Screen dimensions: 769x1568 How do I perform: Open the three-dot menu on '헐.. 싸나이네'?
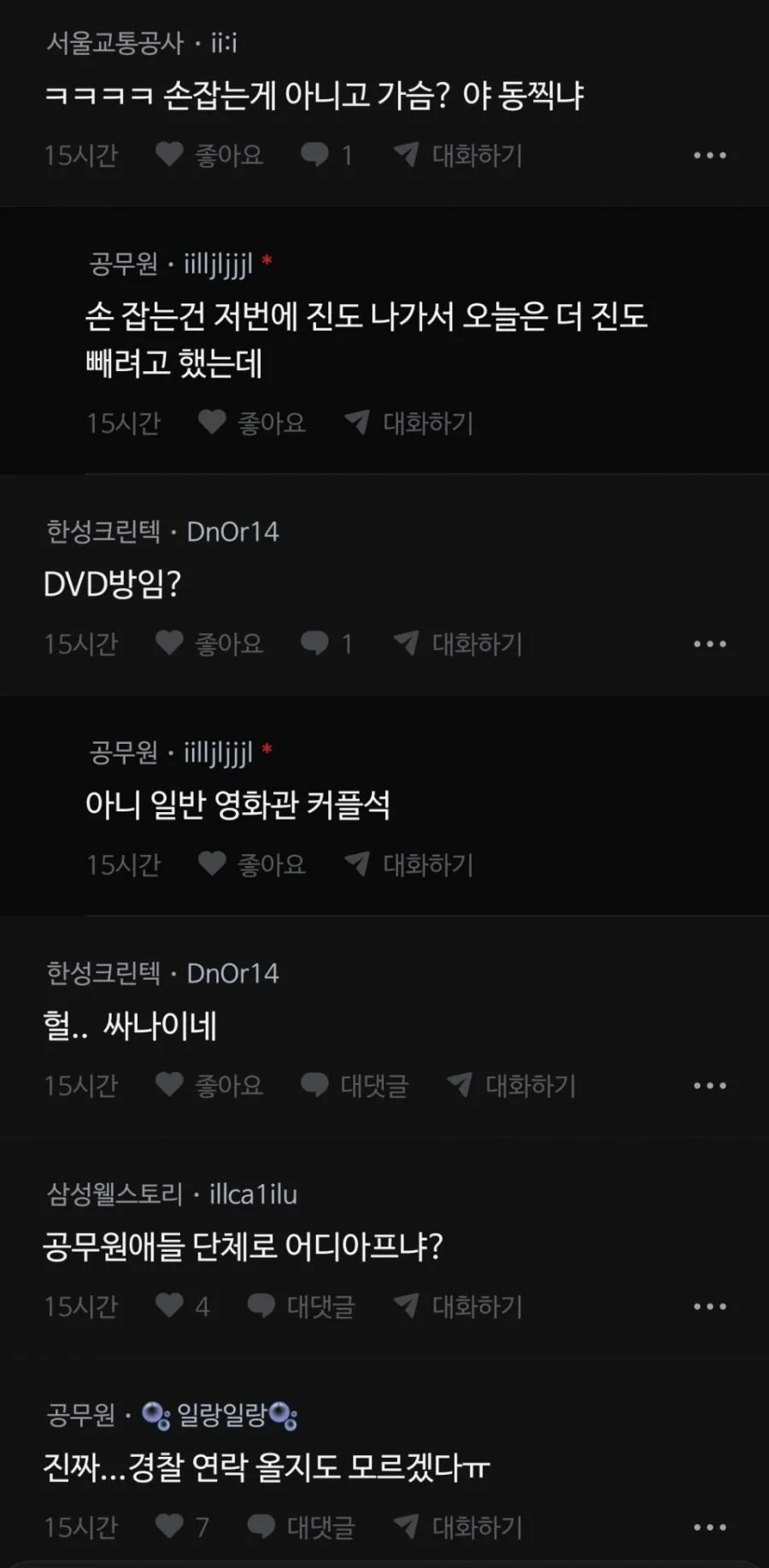709,1086
